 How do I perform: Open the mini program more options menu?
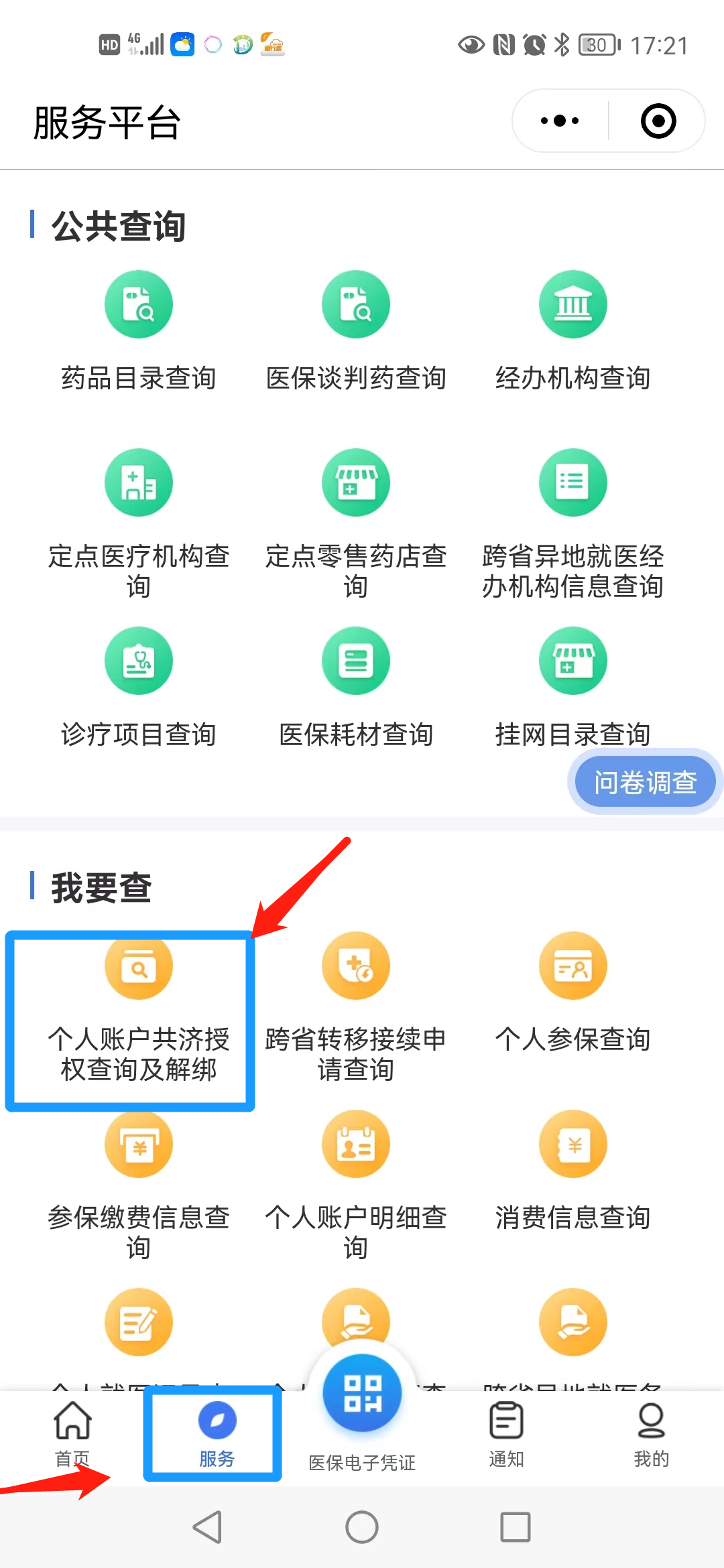(x=560, y=121)
